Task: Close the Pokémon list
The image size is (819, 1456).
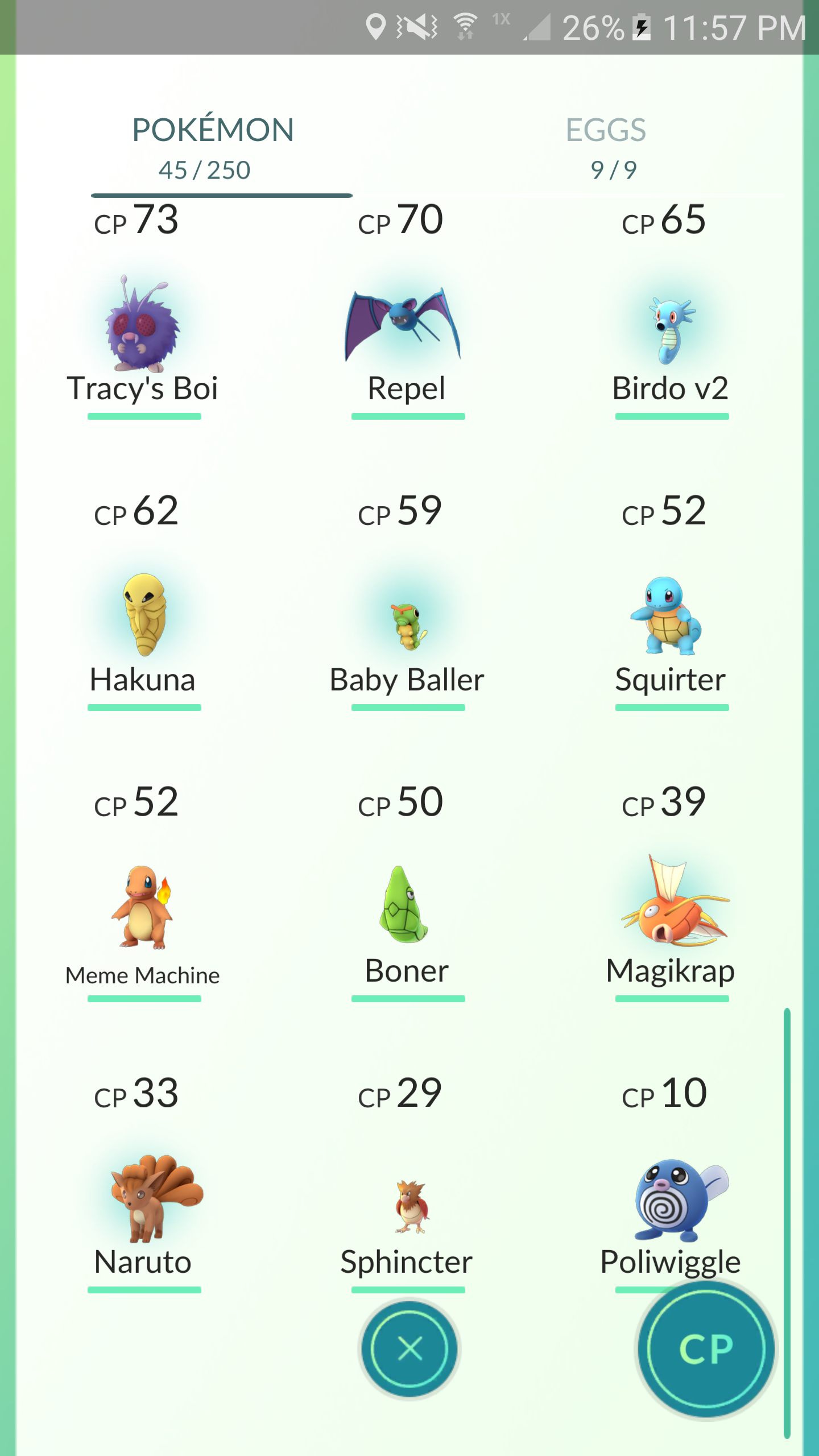Action: coord(409,1349)
